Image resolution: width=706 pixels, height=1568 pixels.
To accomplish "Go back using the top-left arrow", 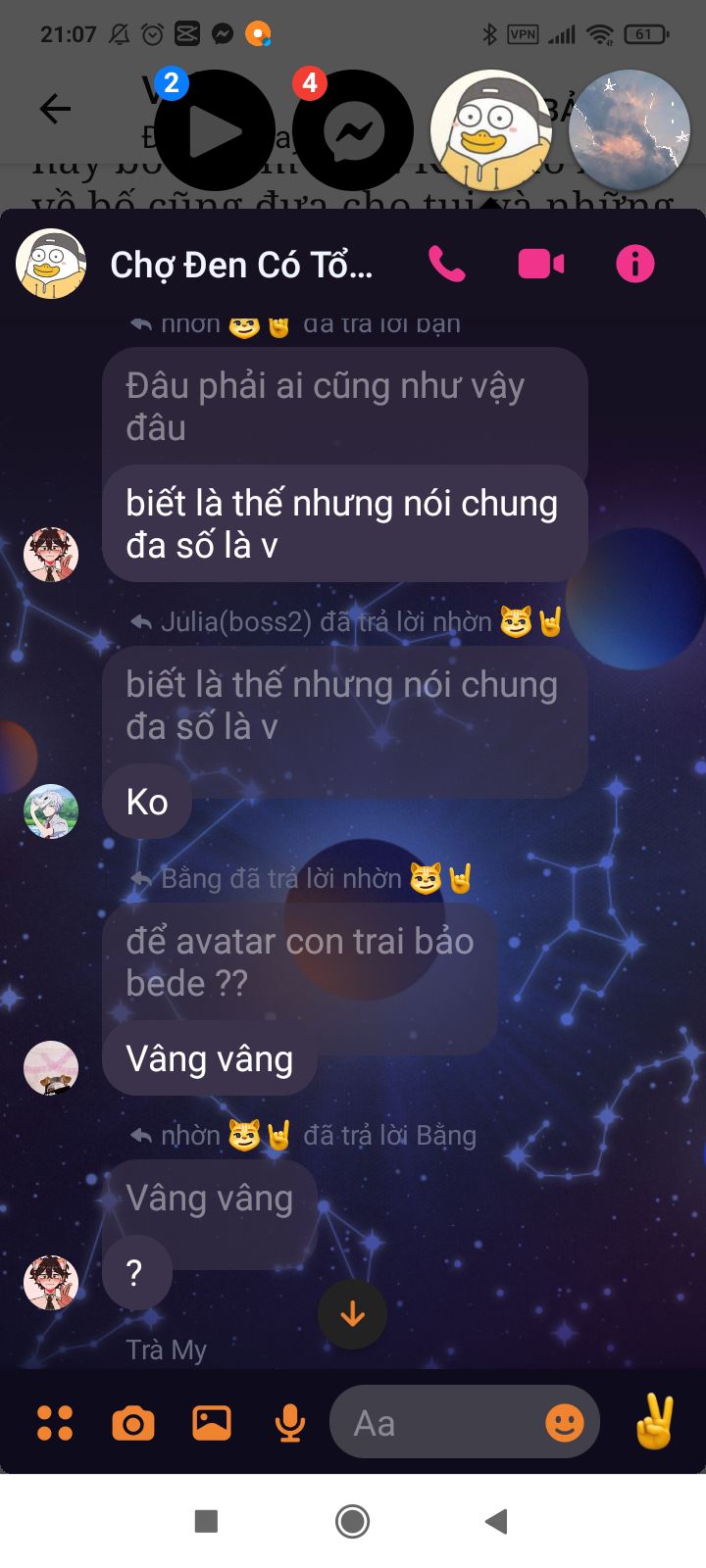I will click(55, 109).
